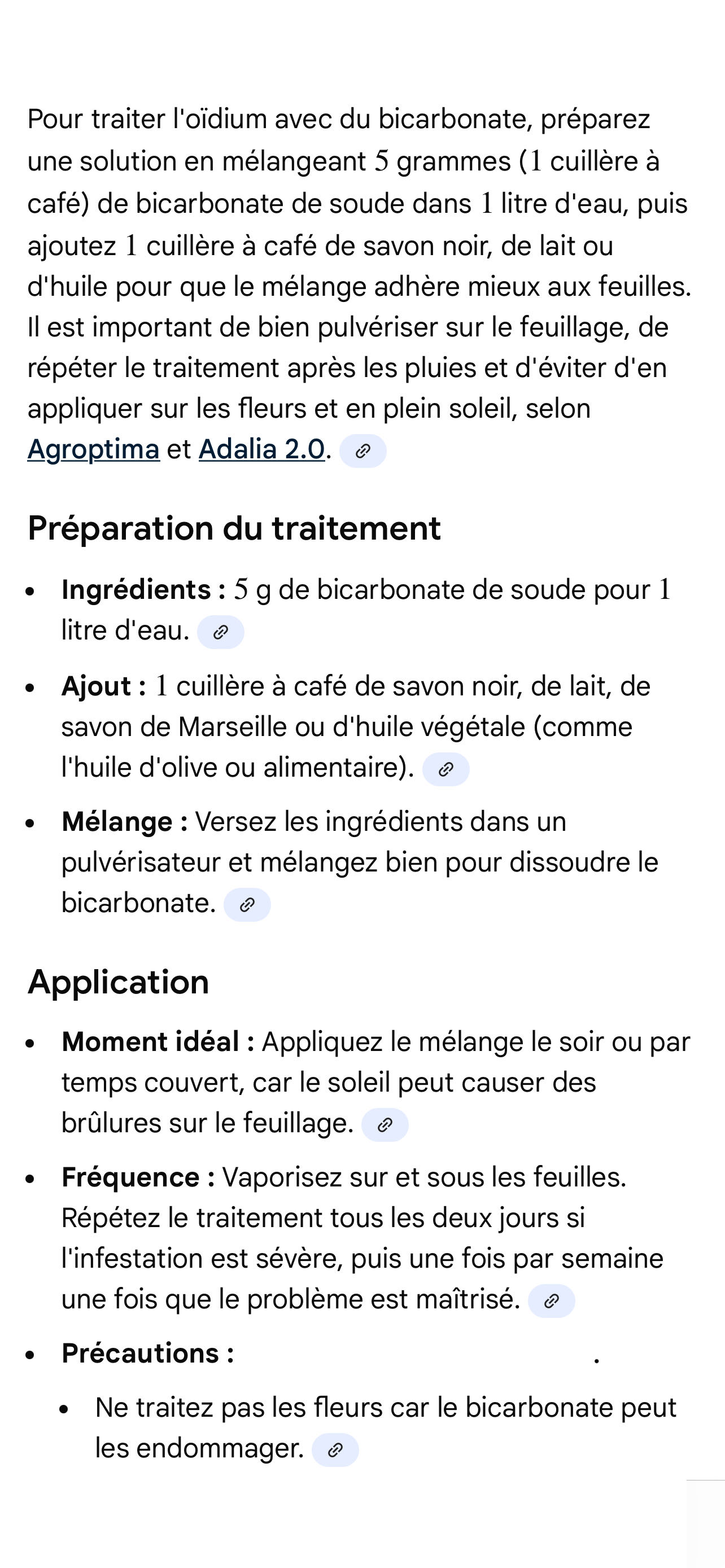725x1568 pixels.
Task: Open the Agroptima source link
Action: [x=93, y=450]
